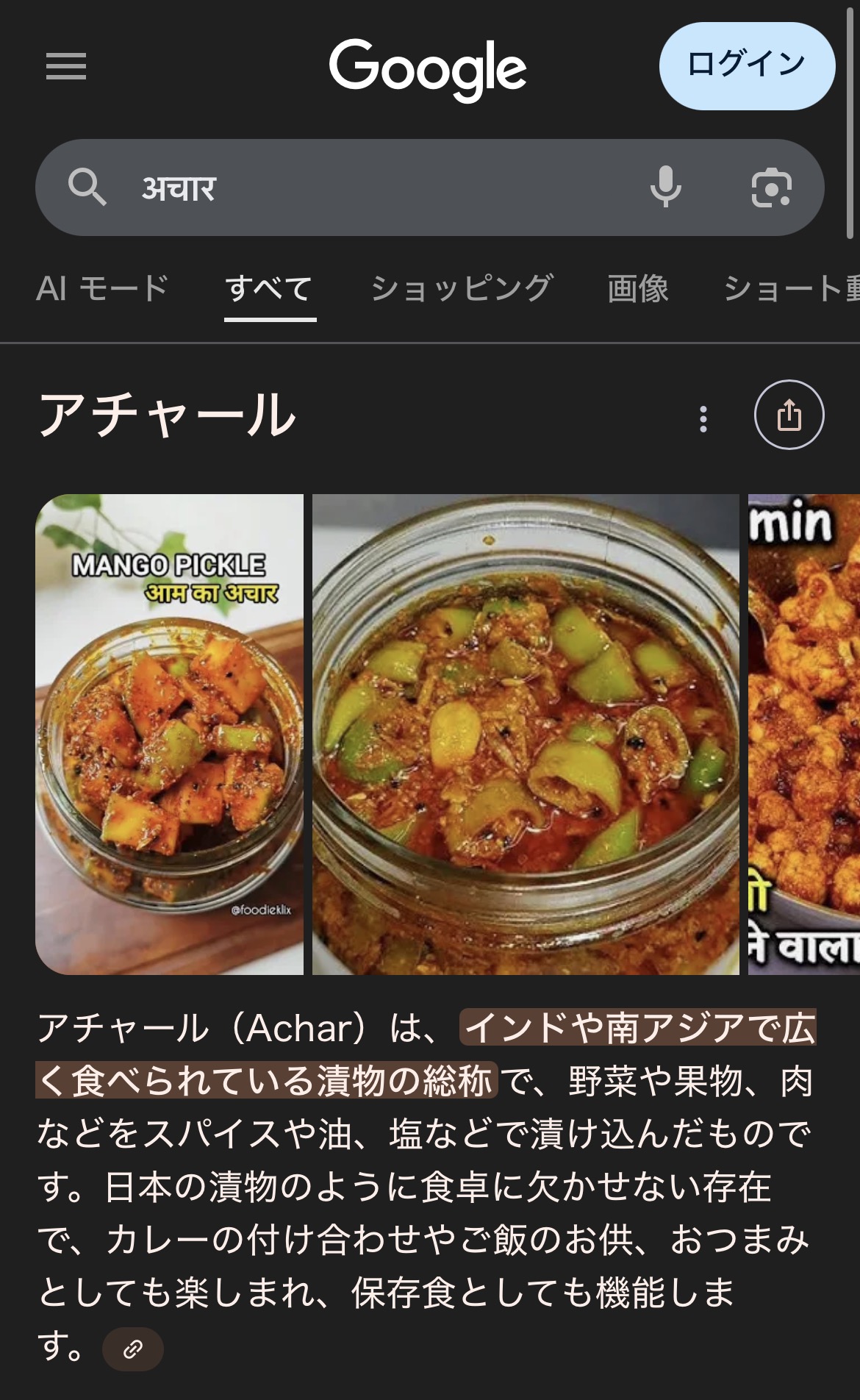This screenshot has width=860, height=1400.
Task: Open the three-dot menu beside アチャール
Action: (x=703, y=418)
